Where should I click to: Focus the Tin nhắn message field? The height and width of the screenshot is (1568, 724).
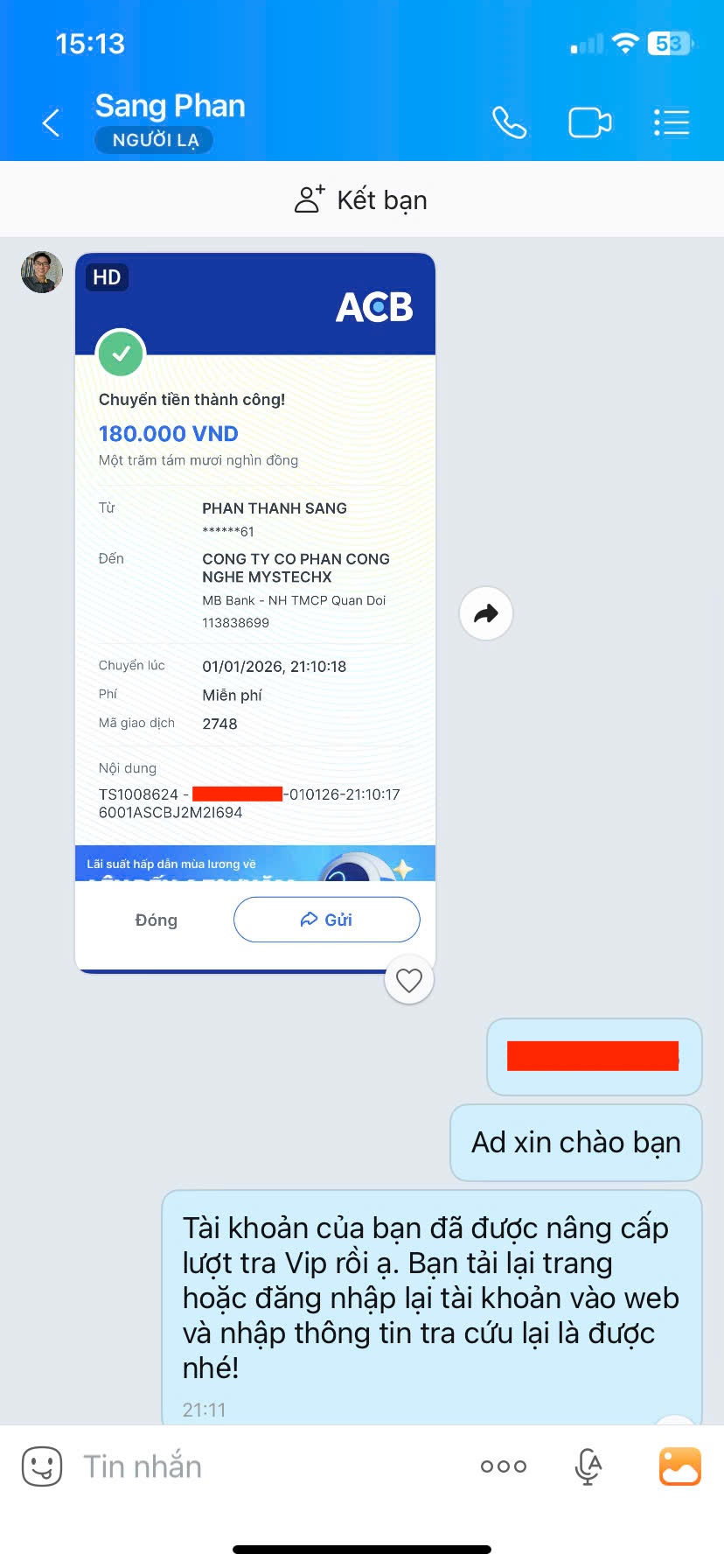pos(262,1466)
